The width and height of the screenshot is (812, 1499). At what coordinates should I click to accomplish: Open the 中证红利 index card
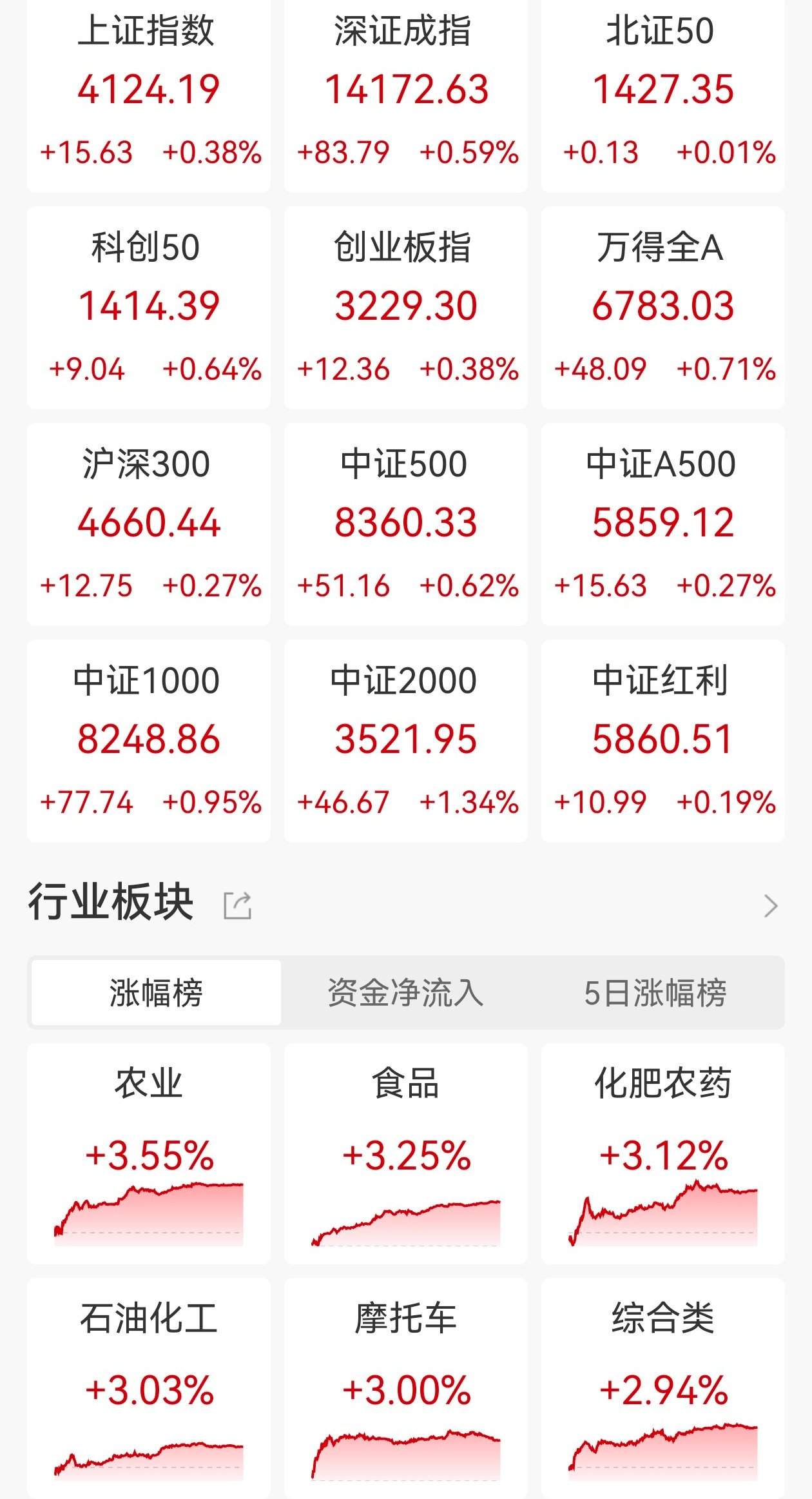click(662, 741)
